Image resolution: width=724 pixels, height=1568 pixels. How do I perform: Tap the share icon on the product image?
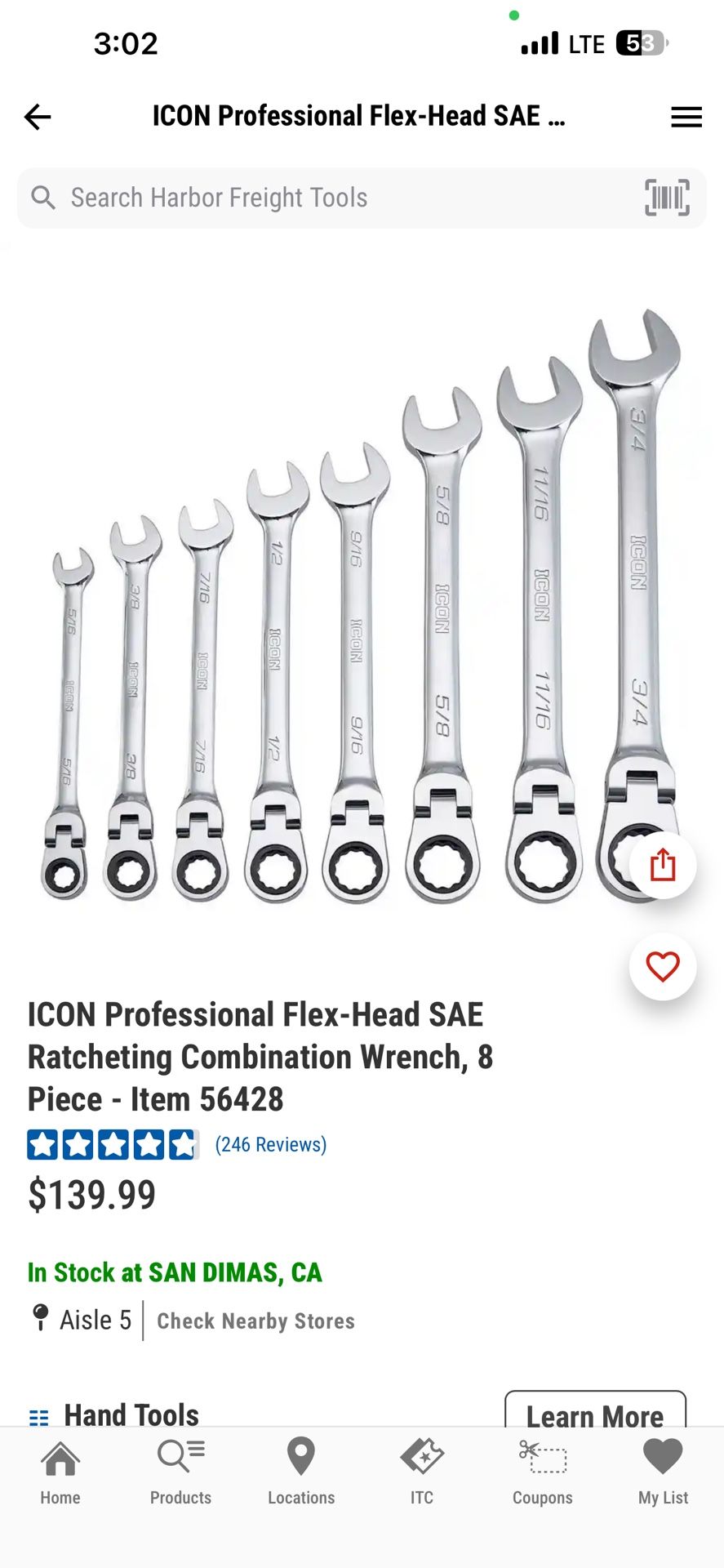[x=663, y=866]
